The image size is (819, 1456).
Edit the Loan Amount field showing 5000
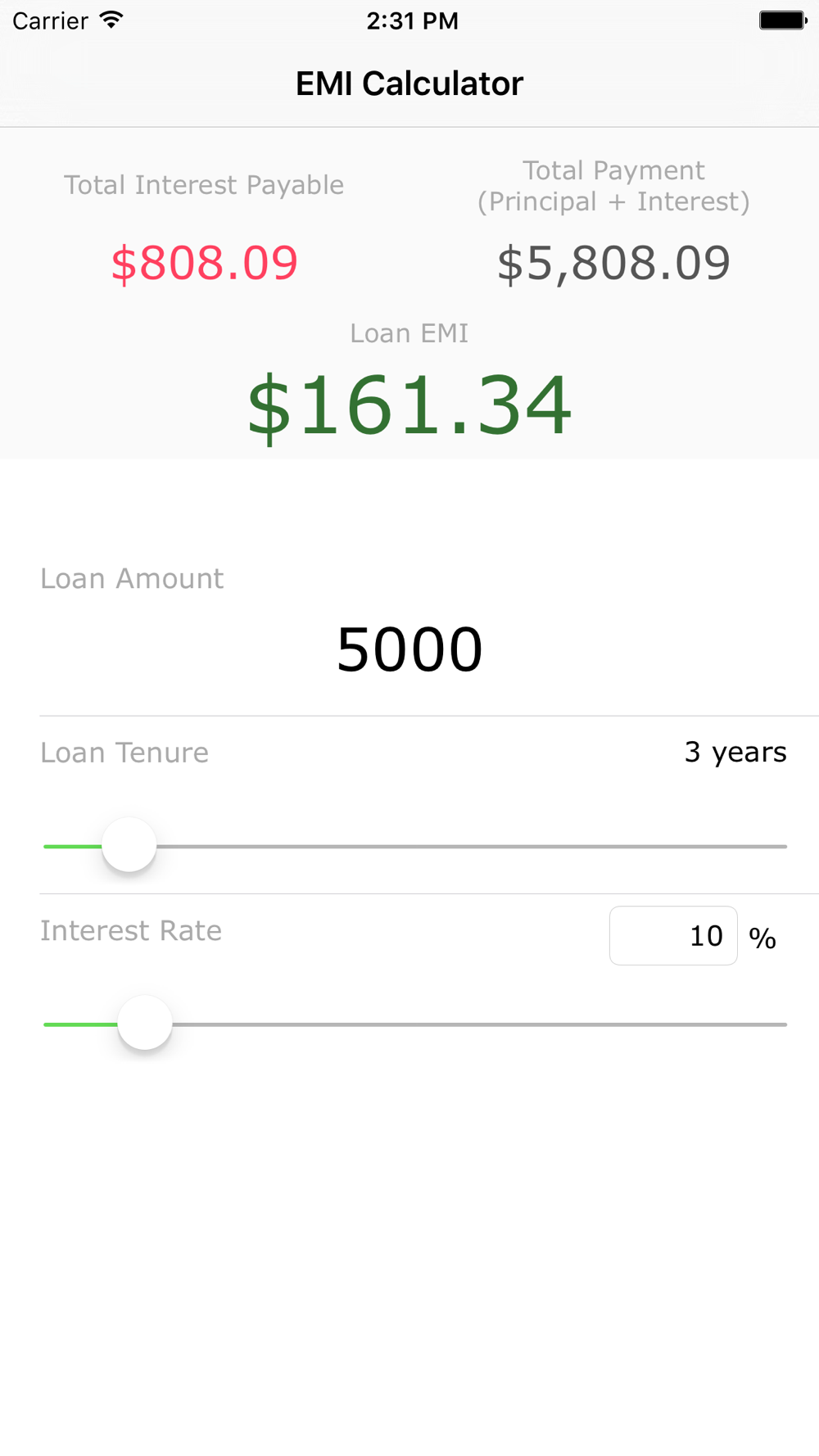coord(409,649)
